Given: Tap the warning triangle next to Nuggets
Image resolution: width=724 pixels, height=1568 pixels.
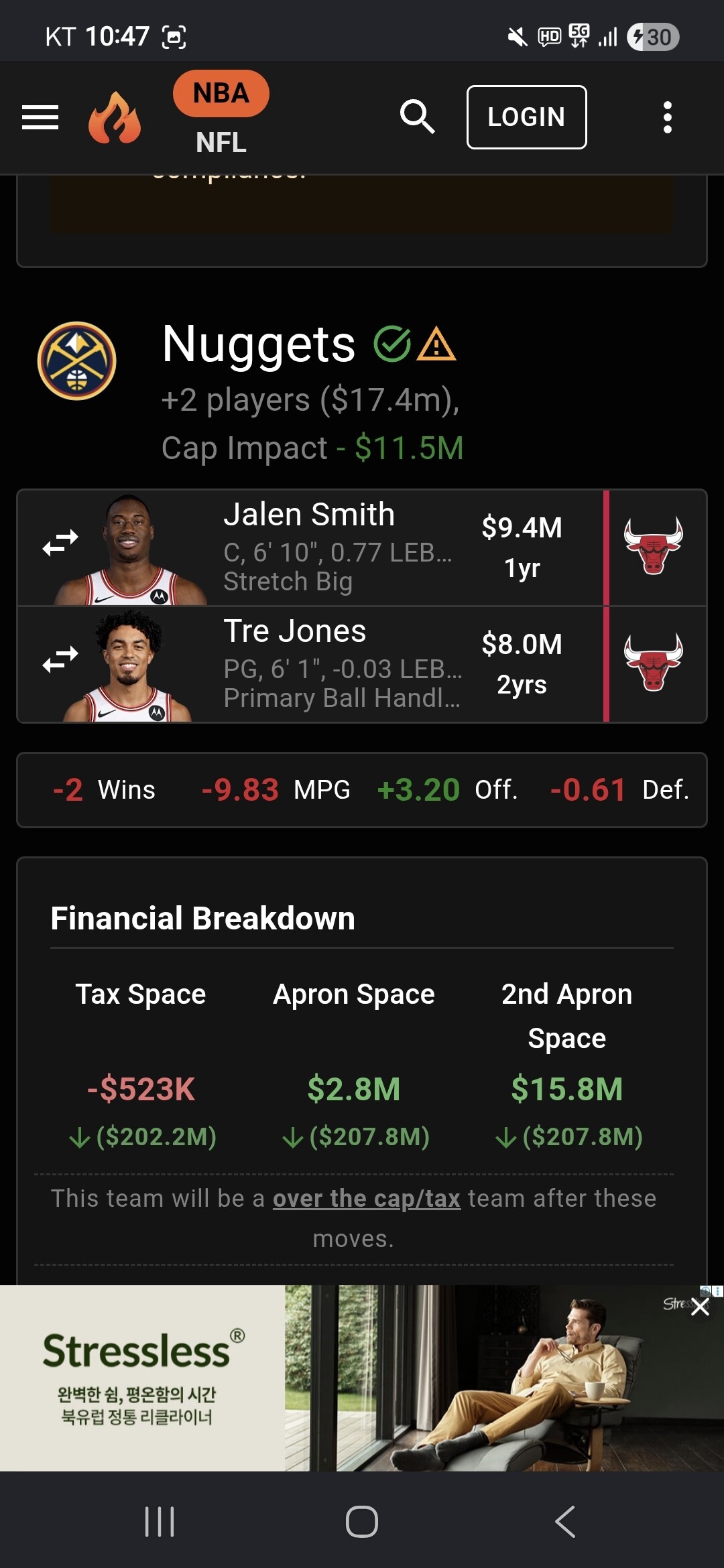Looking at the screenshot, I should click(436, 344).
